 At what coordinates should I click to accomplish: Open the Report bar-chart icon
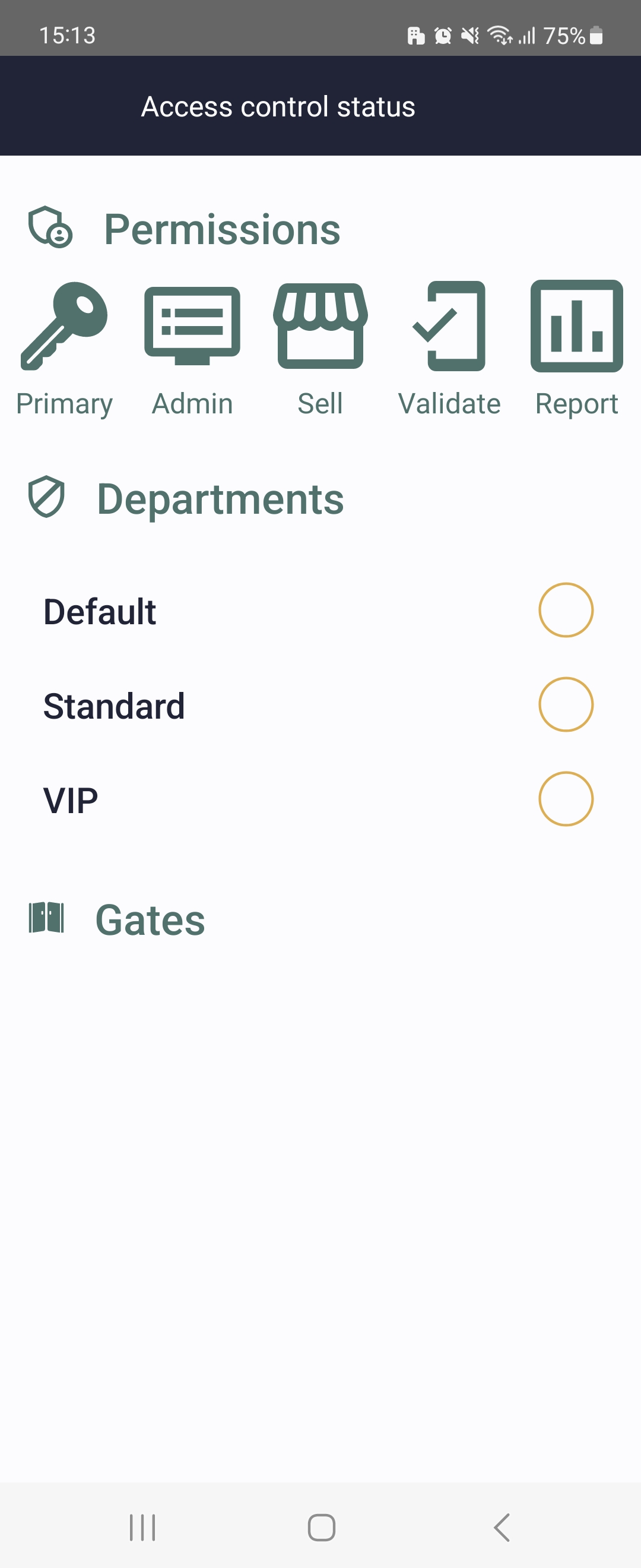577,325
